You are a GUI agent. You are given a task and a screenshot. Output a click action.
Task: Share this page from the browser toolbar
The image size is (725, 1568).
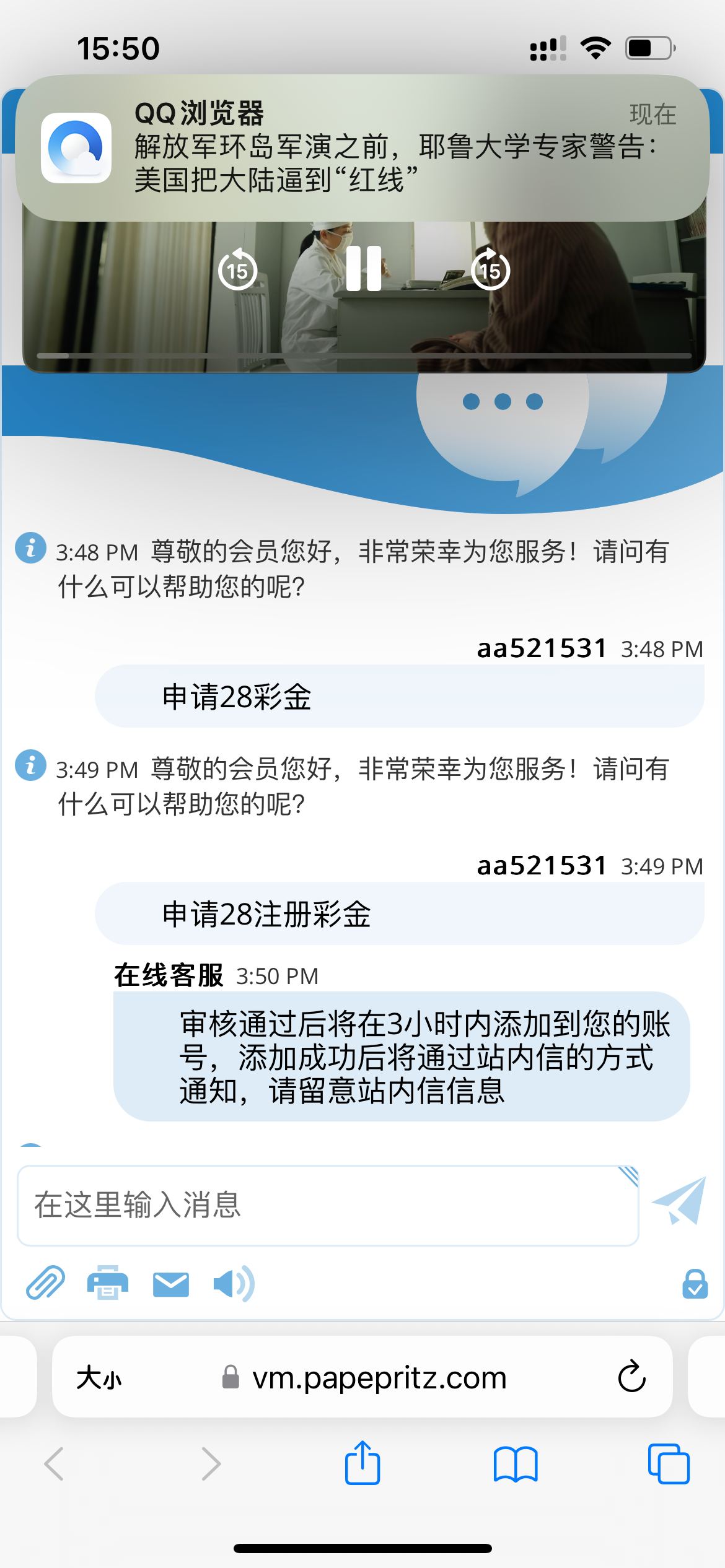click(x=362, y=1463)
